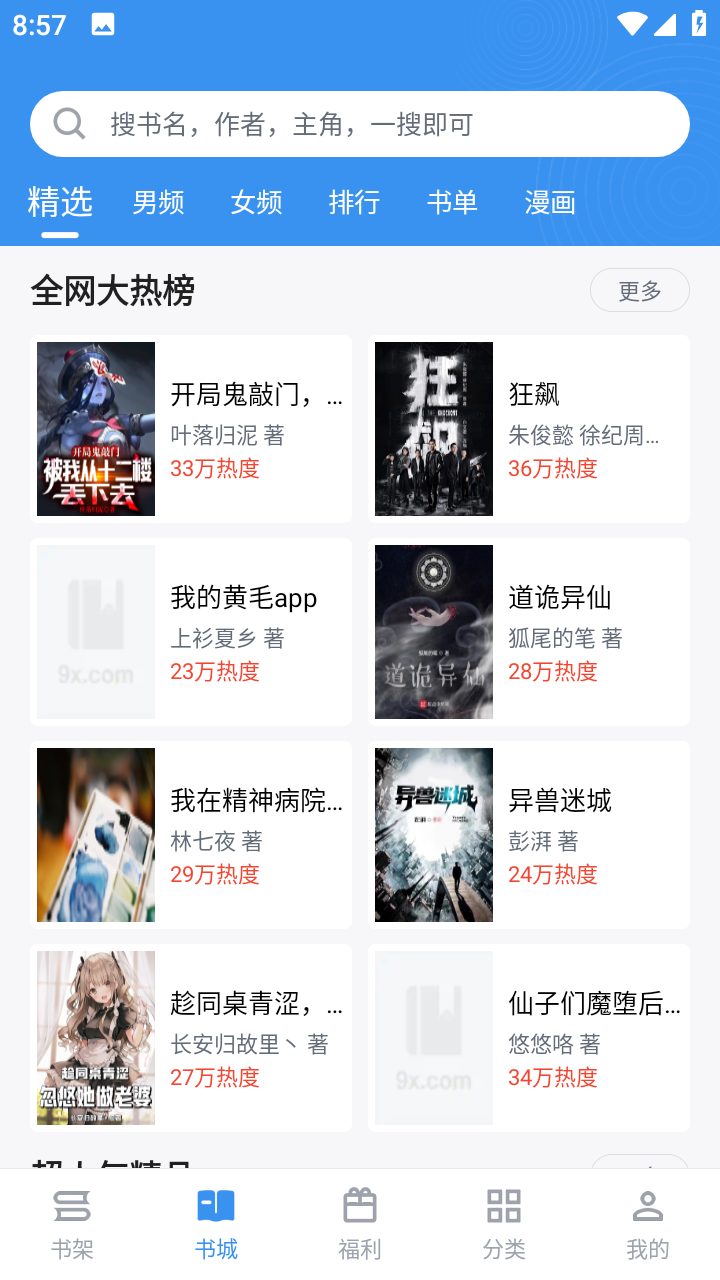Switch to the 男频 tab
The width and height of the screenshot is (720, 1280).
click(157, 202)
